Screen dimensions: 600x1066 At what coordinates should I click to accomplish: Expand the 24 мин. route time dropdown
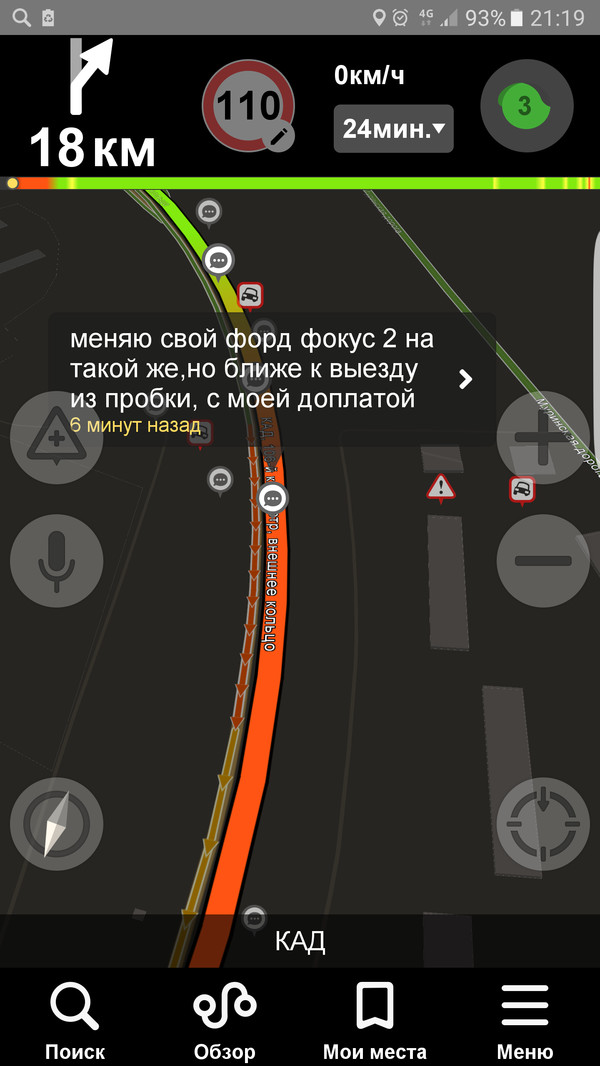pos(393,128)
